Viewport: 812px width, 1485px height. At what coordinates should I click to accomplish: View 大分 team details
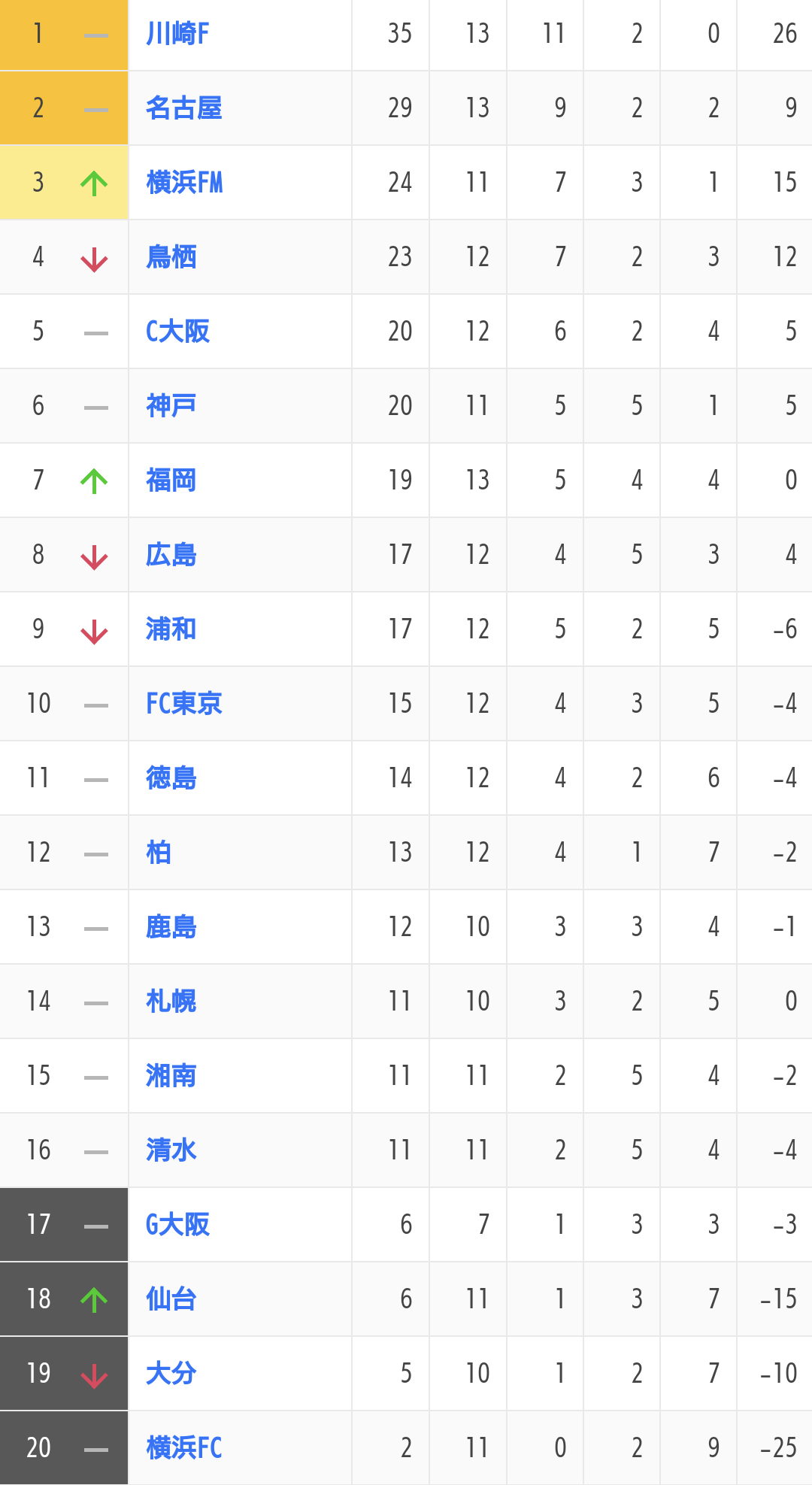171,1374
